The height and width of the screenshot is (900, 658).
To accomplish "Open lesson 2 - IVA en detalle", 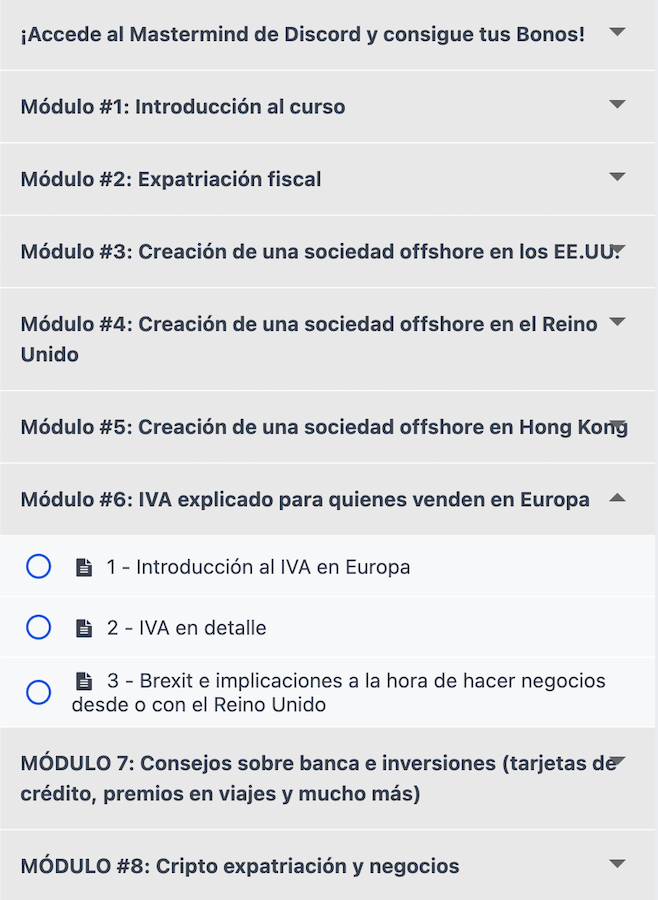I will pyautogui.click(x=186, y=628).
